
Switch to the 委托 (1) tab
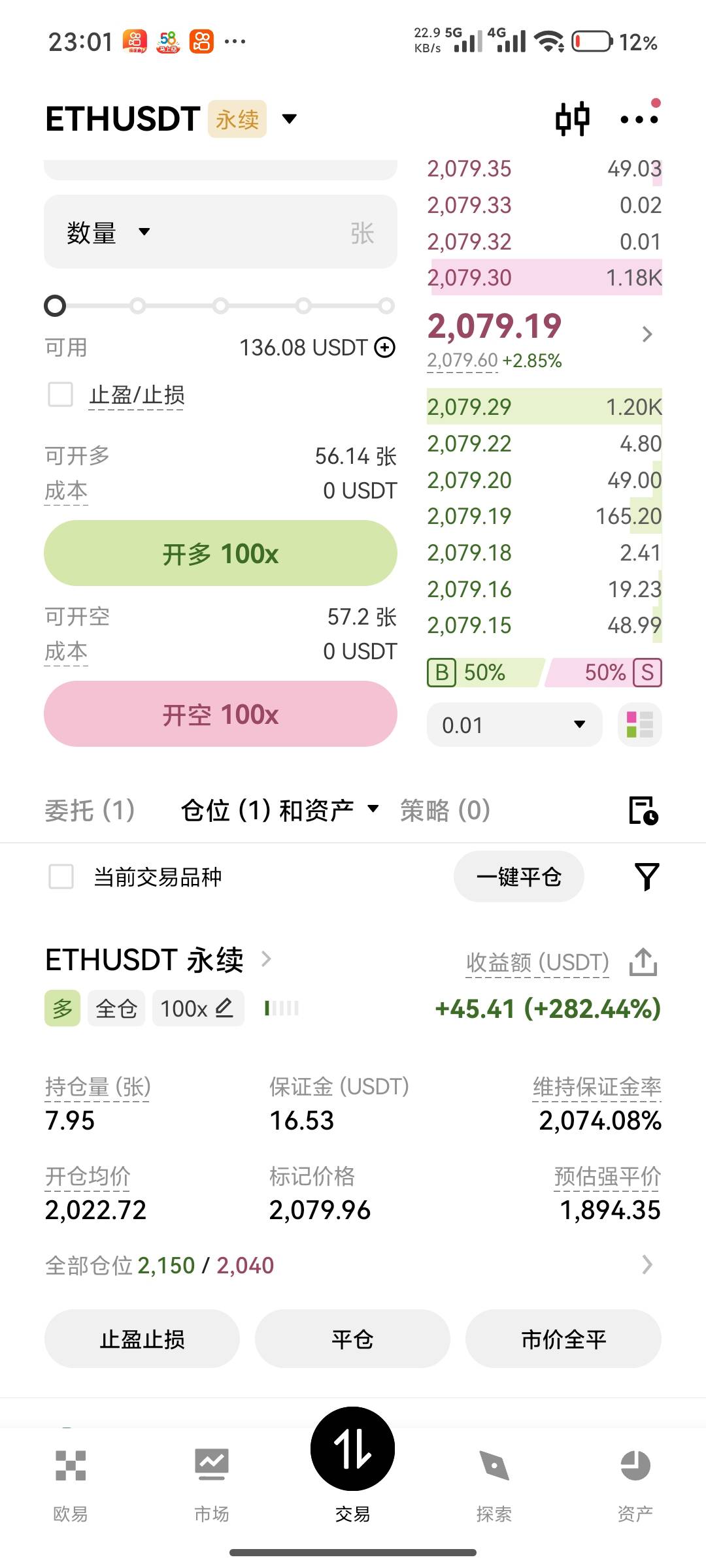coord(90,810)
